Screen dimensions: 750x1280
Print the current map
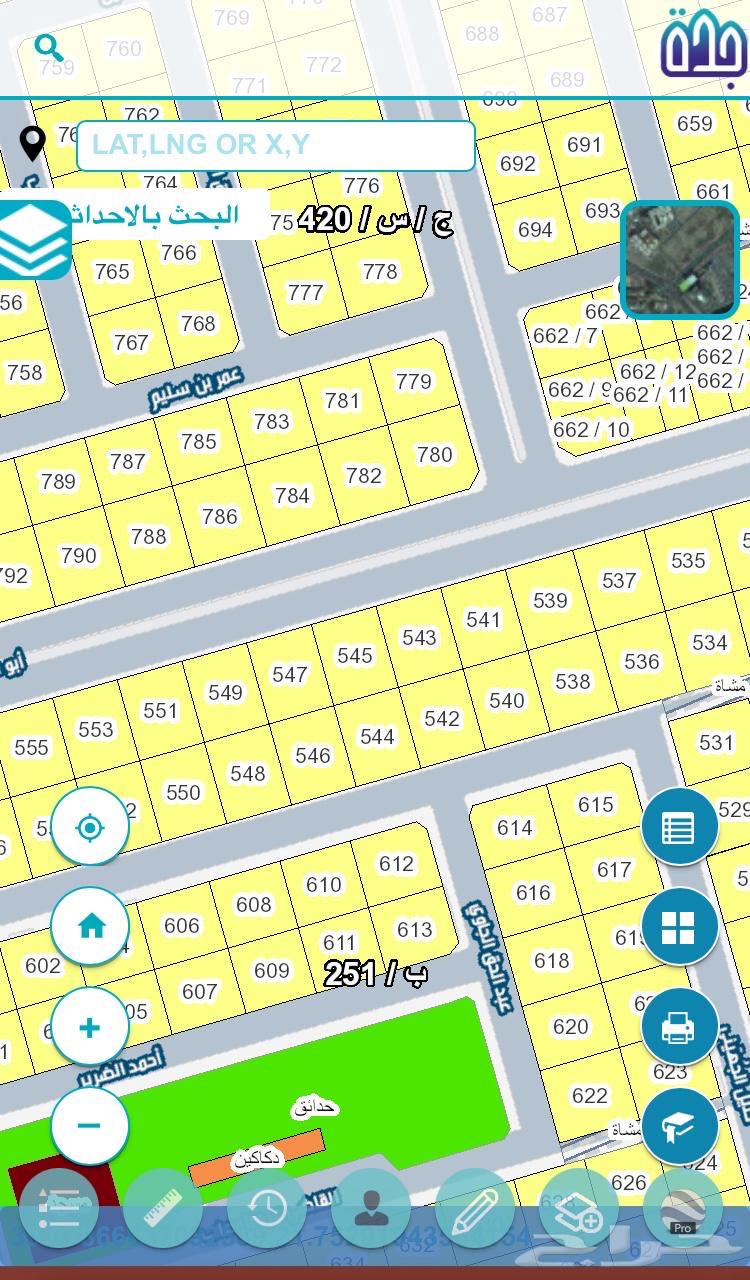coord(679,1027)
